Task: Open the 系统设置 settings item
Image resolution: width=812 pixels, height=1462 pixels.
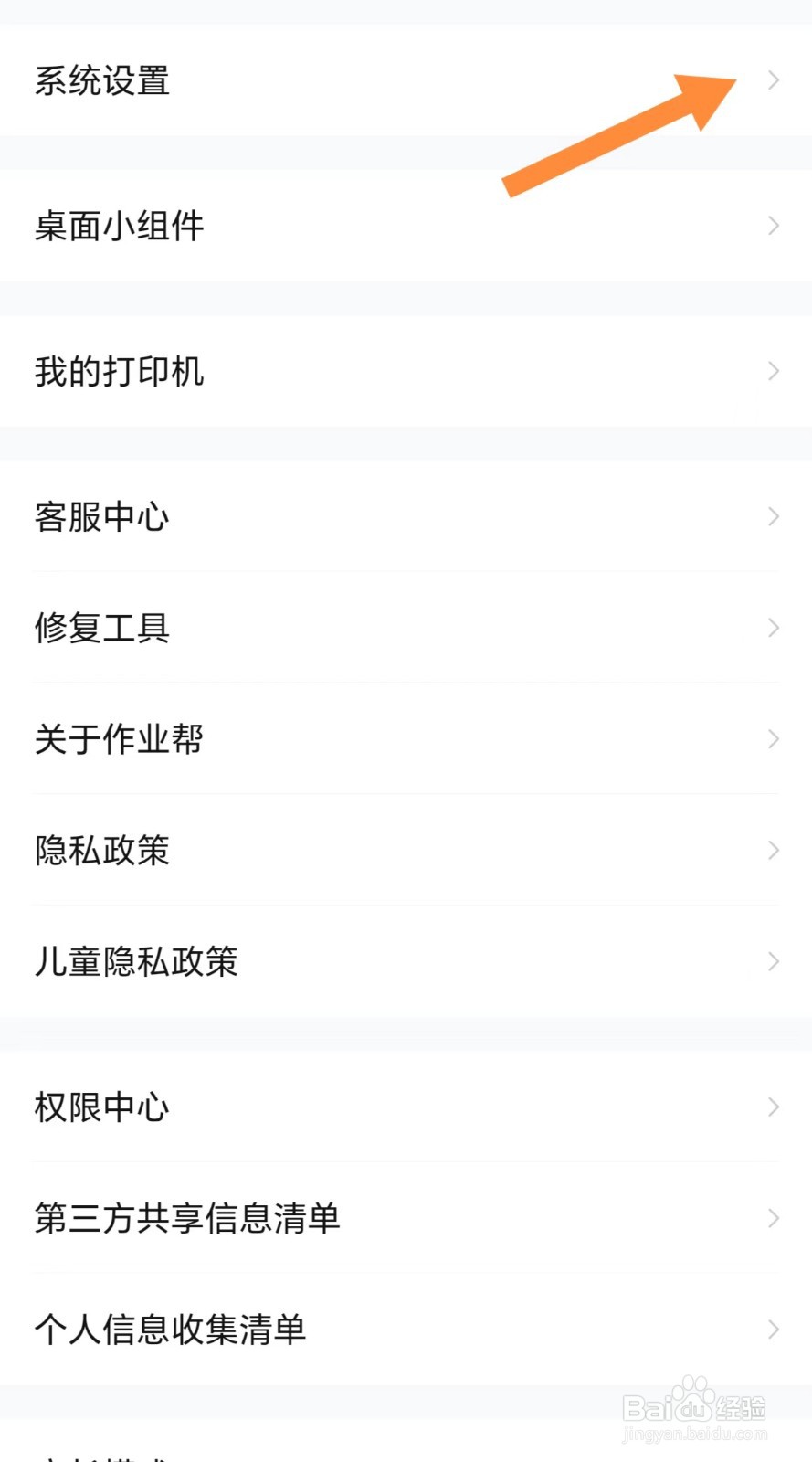Action: pos(100,81)
